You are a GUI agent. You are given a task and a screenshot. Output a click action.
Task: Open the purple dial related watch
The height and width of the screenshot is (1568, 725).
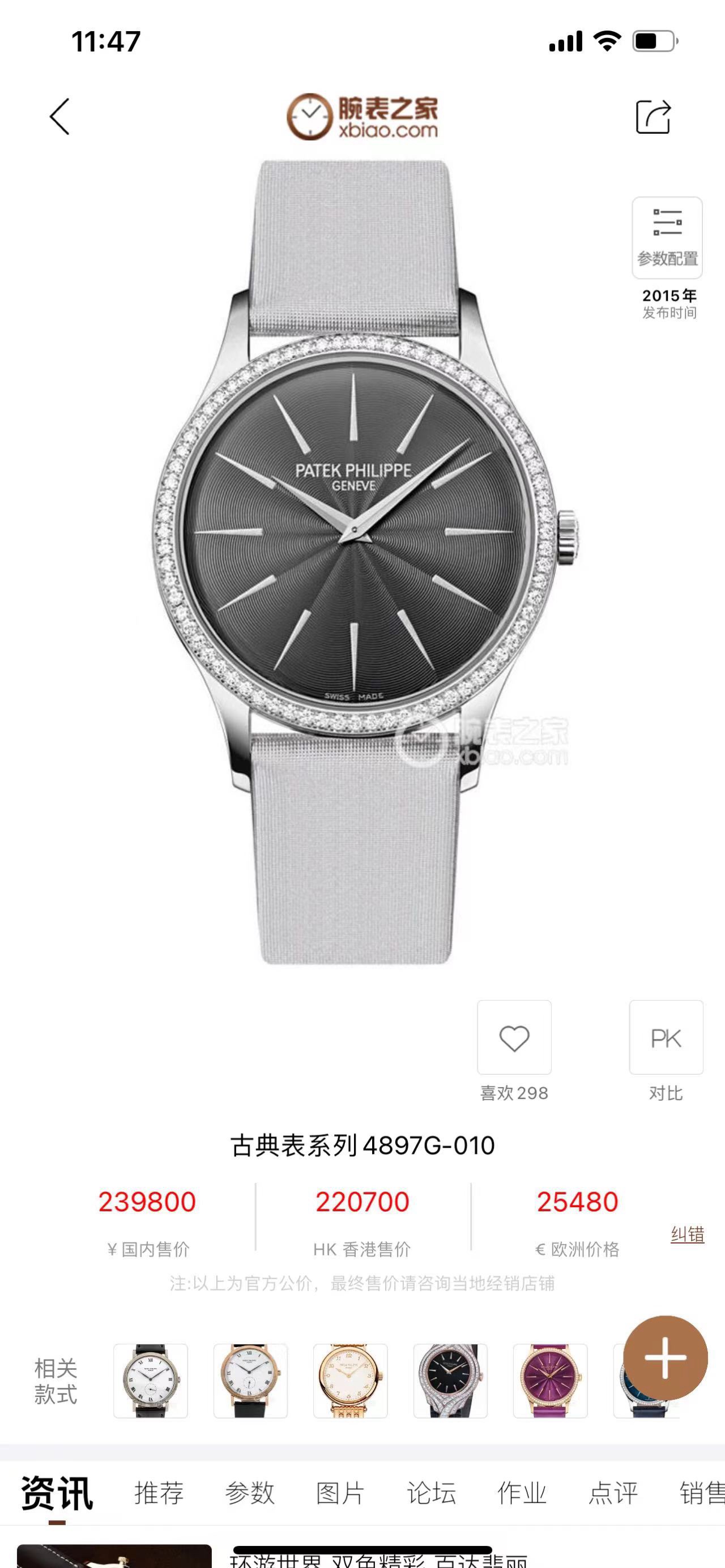click(x=549, y=1381)
